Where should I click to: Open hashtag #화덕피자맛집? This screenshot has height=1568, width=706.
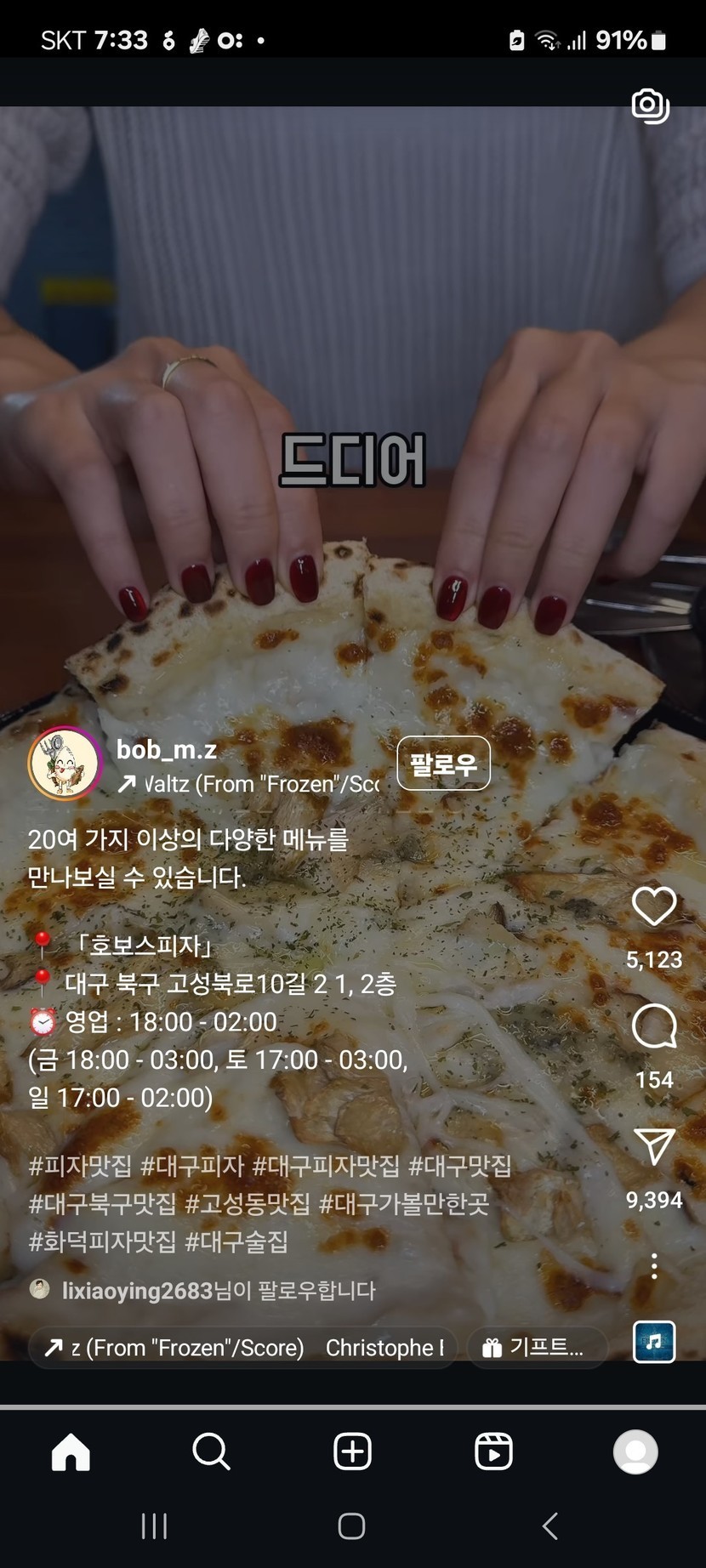click(102, 1242)
